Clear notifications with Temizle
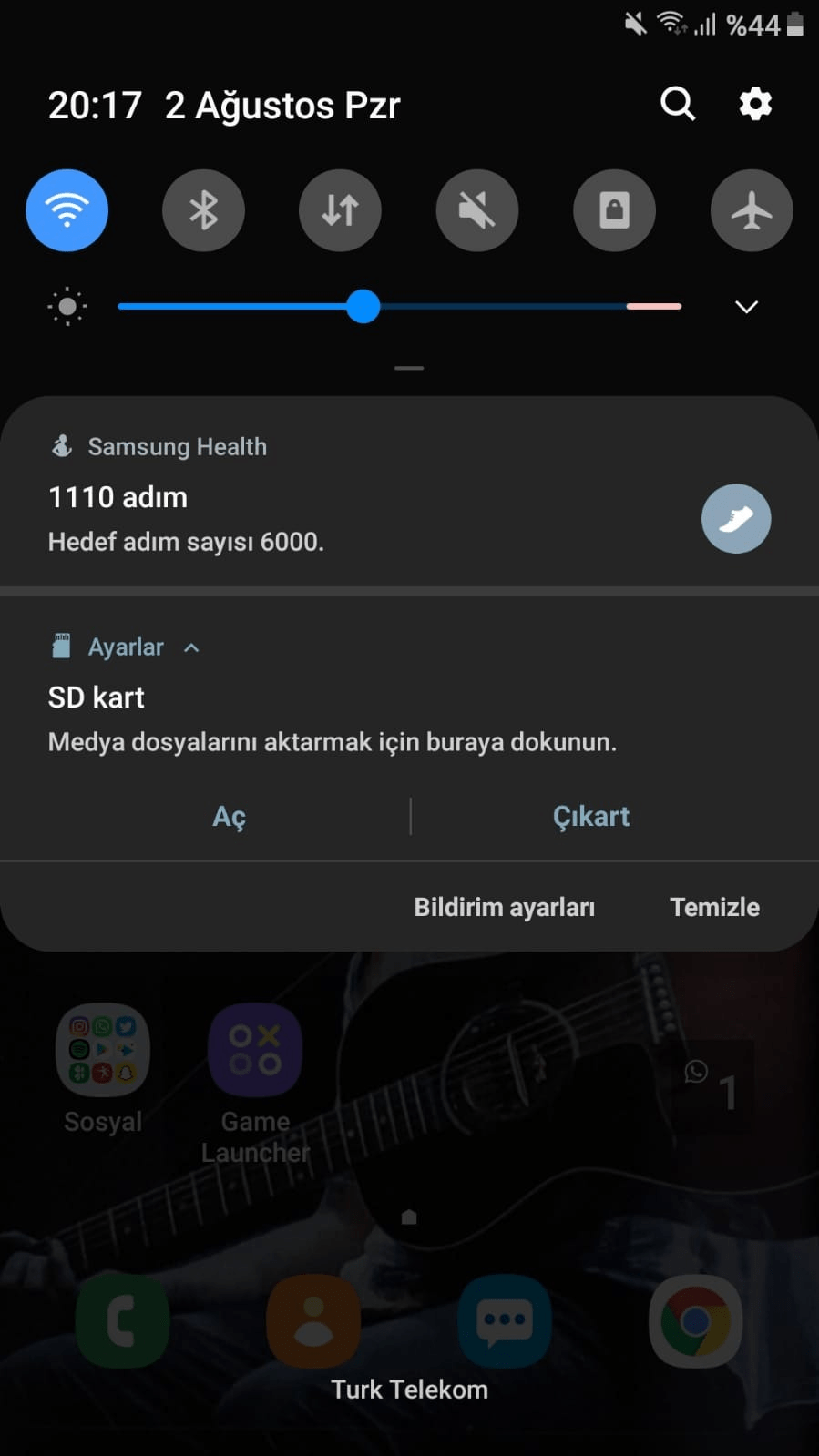 tap(714, 907)
